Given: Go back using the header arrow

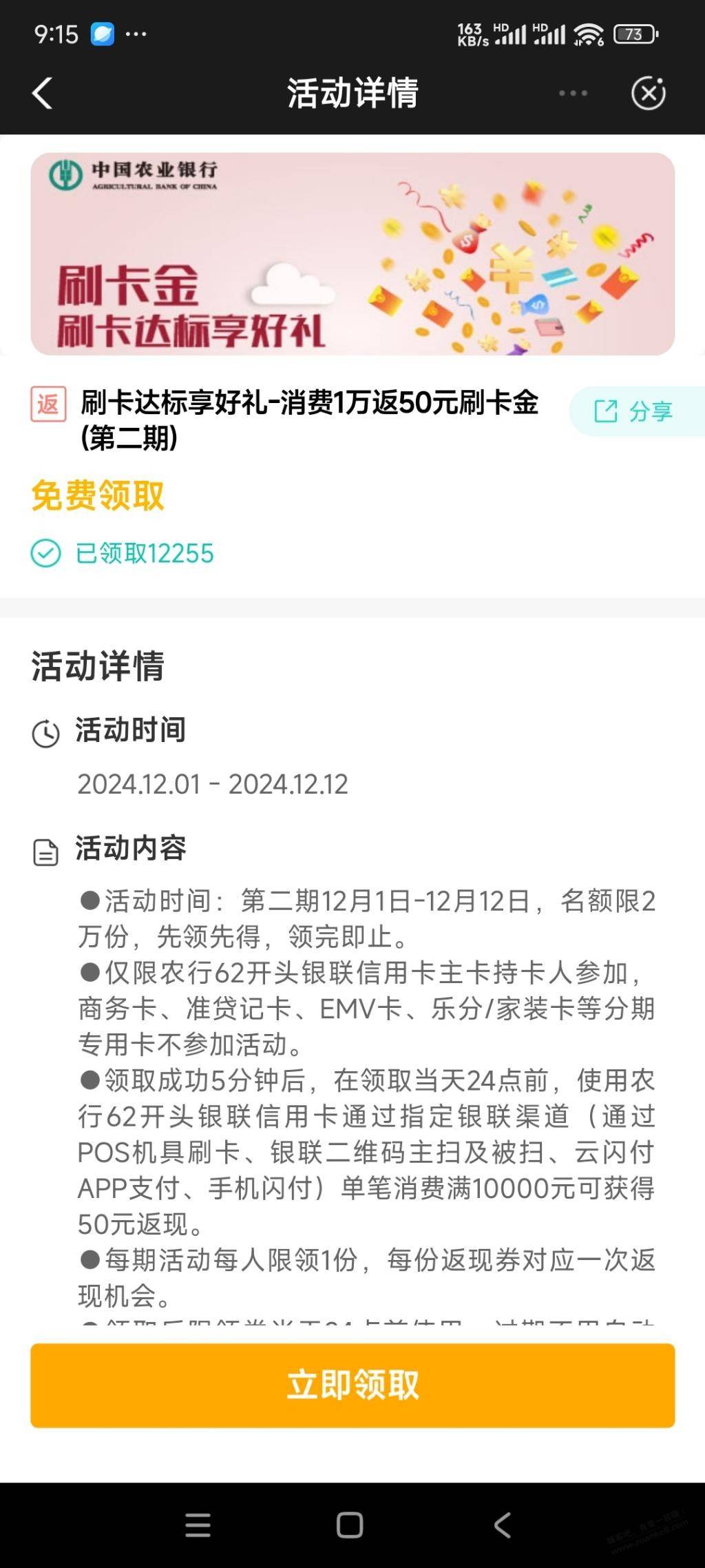Looking at the screenshot, I should (x=42, y=93).
